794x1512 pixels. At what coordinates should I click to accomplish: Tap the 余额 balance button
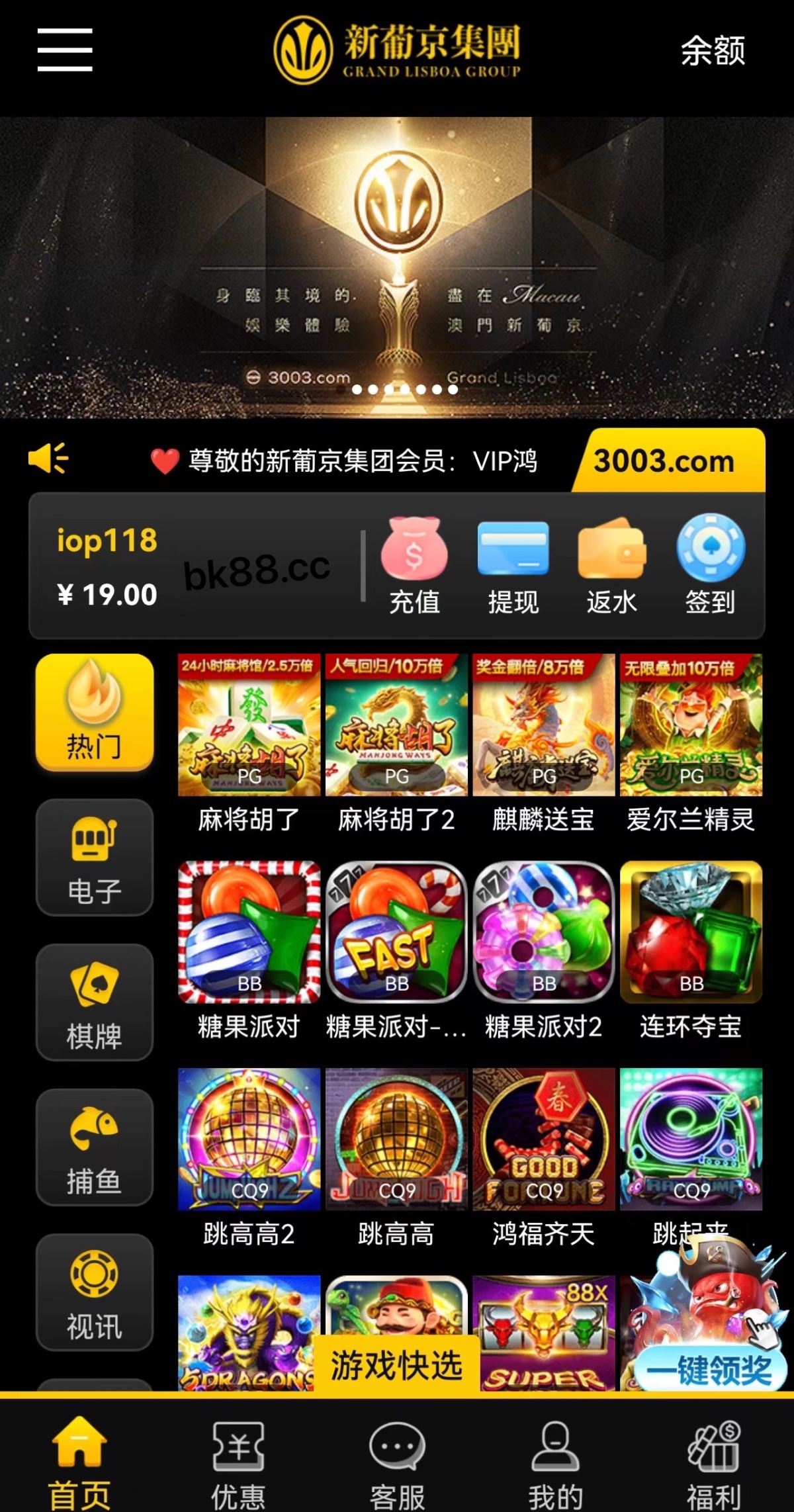(x=713, y=51)
